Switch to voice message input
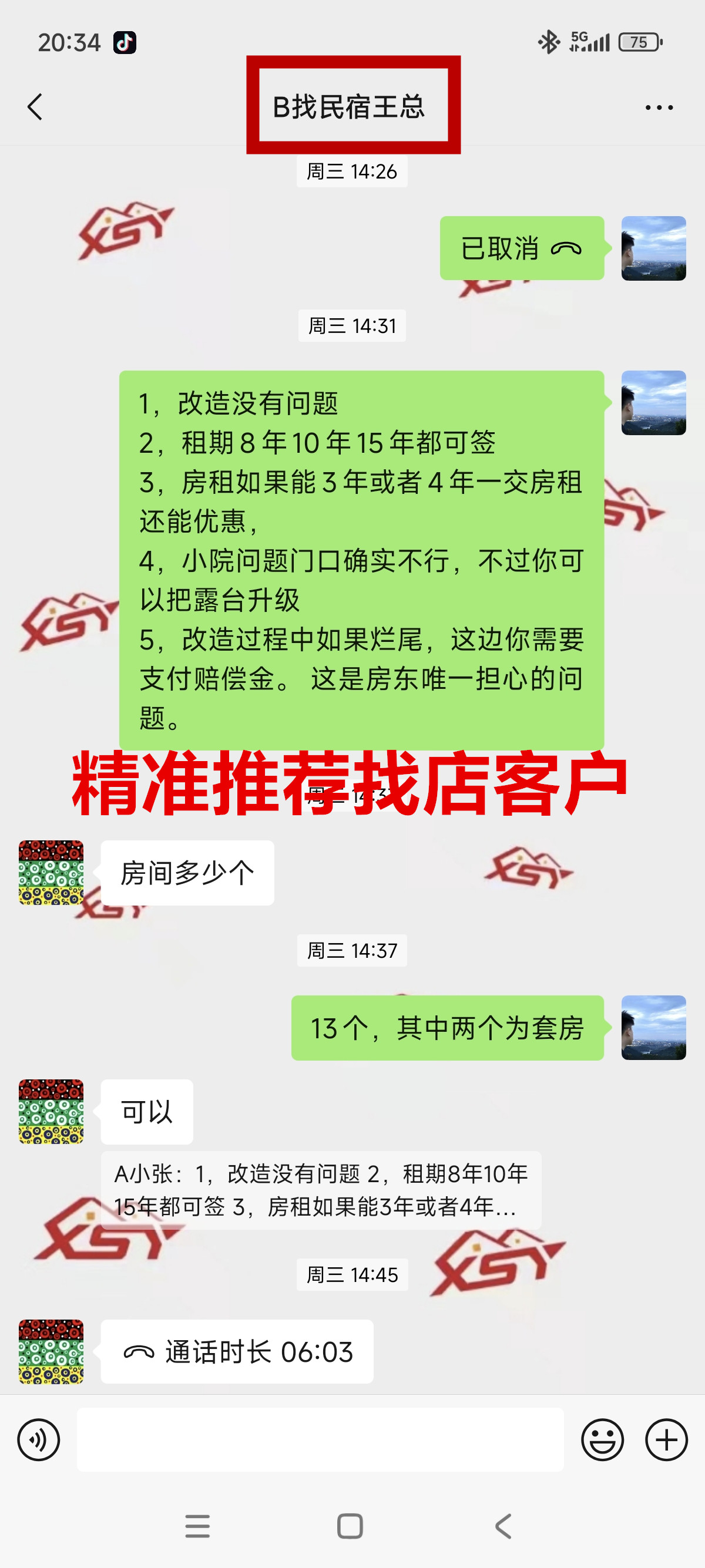This screenshot has width=705, height=1568. 38,1439
